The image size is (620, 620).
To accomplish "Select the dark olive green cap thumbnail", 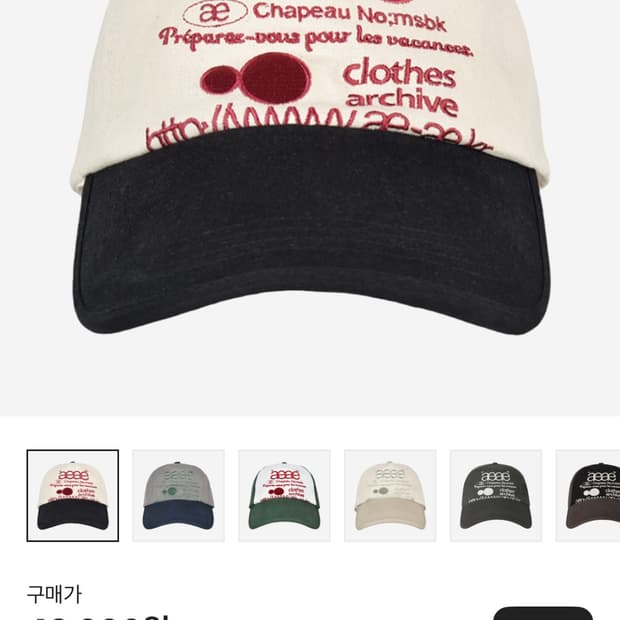I will (496, 495).
